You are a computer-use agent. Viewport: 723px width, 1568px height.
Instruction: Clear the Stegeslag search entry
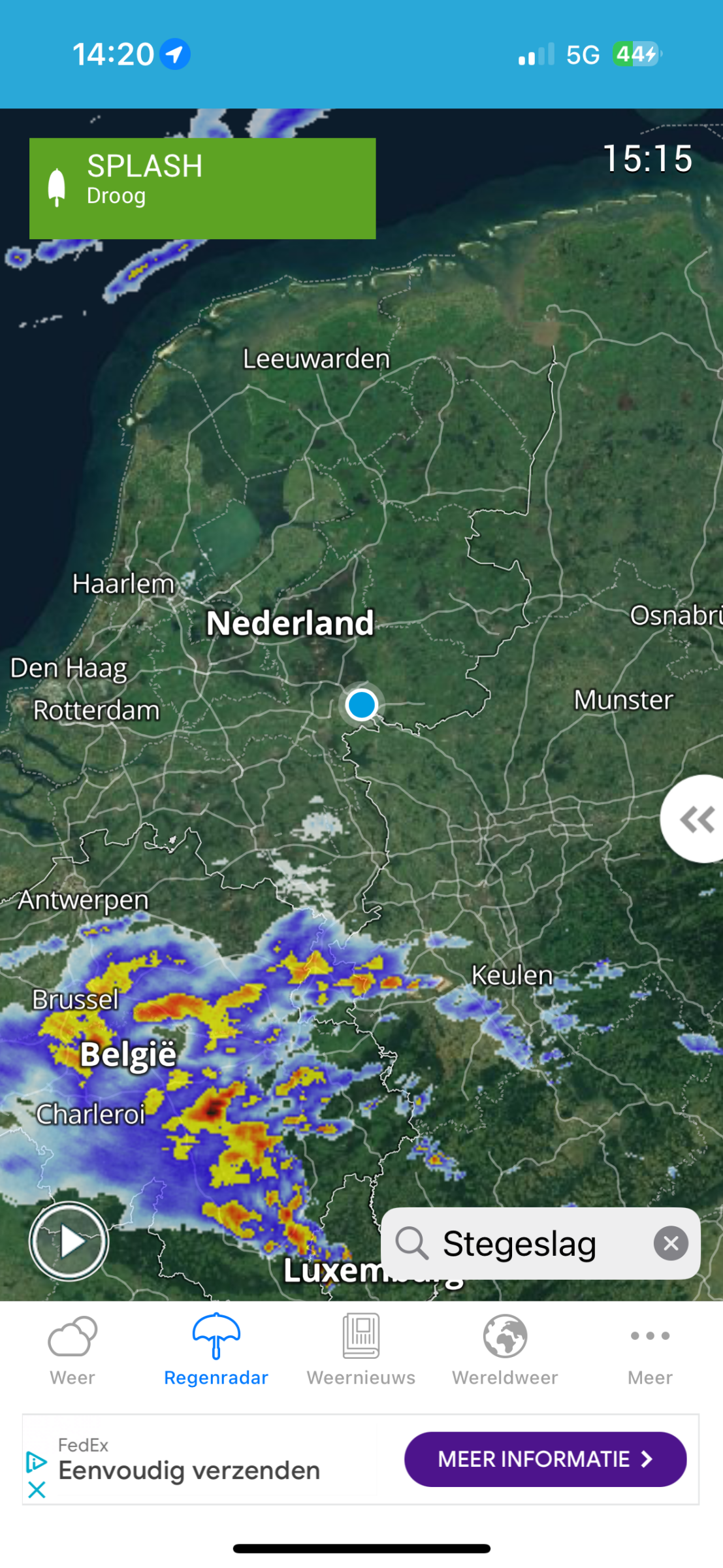coord(671,1243)
